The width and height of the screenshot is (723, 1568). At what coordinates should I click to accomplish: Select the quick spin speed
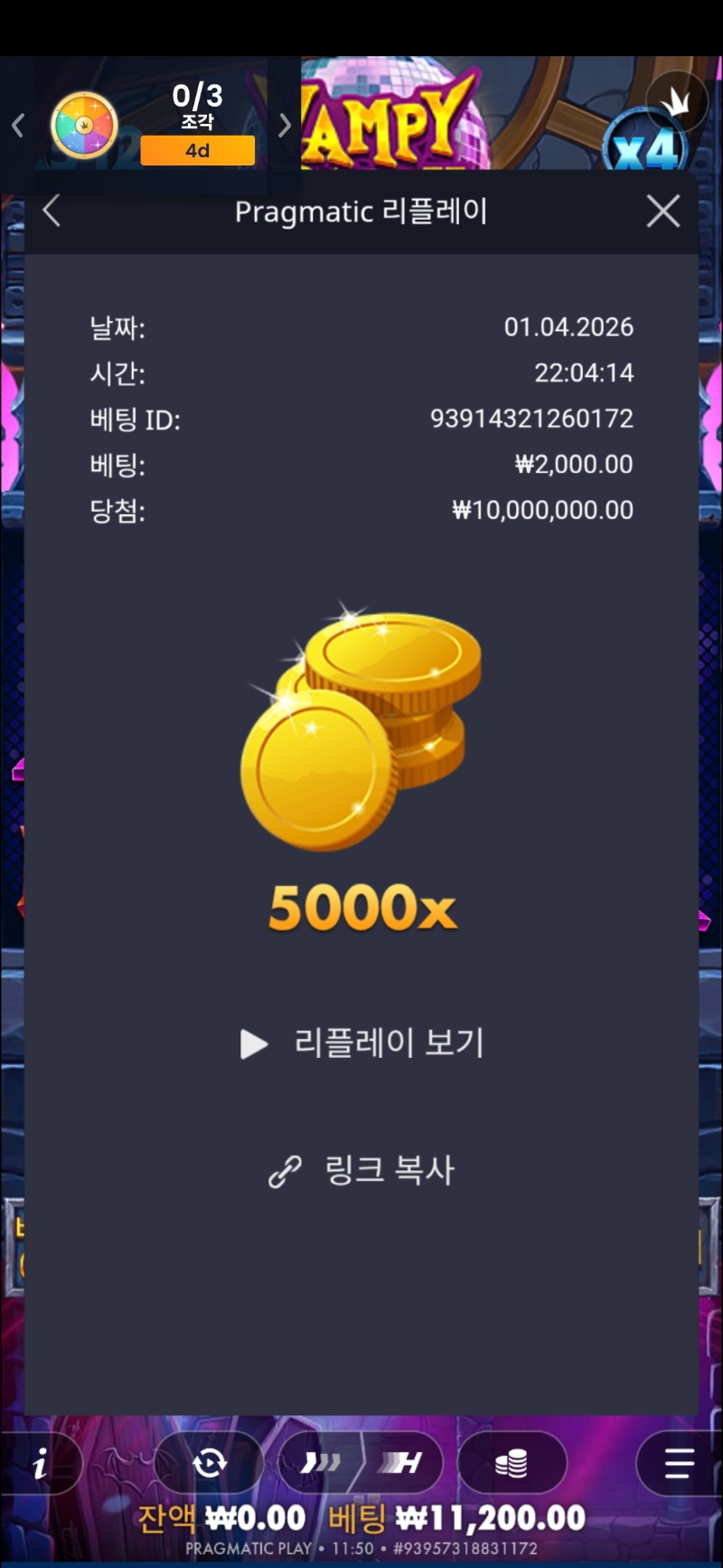coord(322,1463)
